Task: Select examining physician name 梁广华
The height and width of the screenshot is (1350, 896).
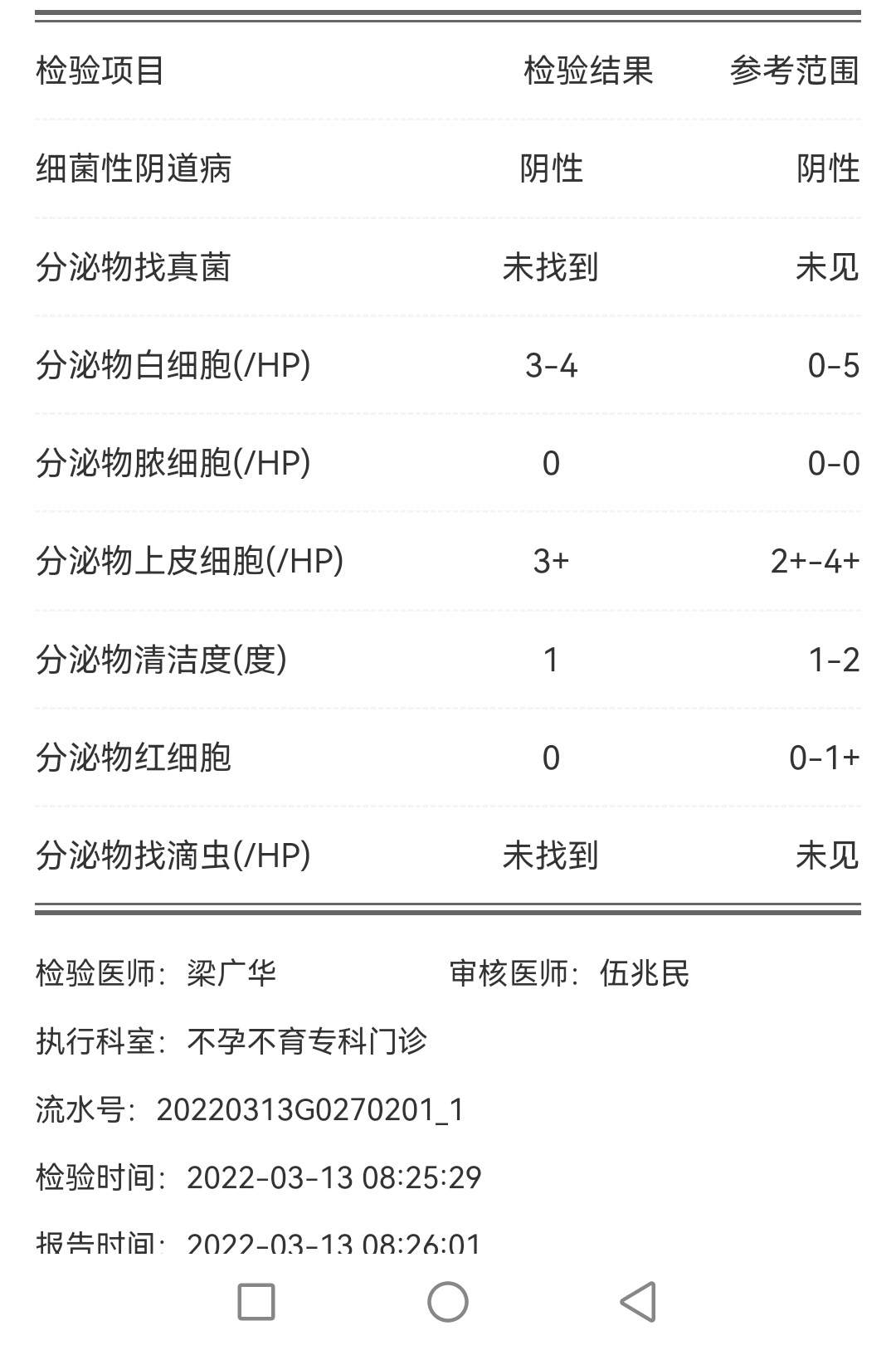Action: (x=233, y=975)
